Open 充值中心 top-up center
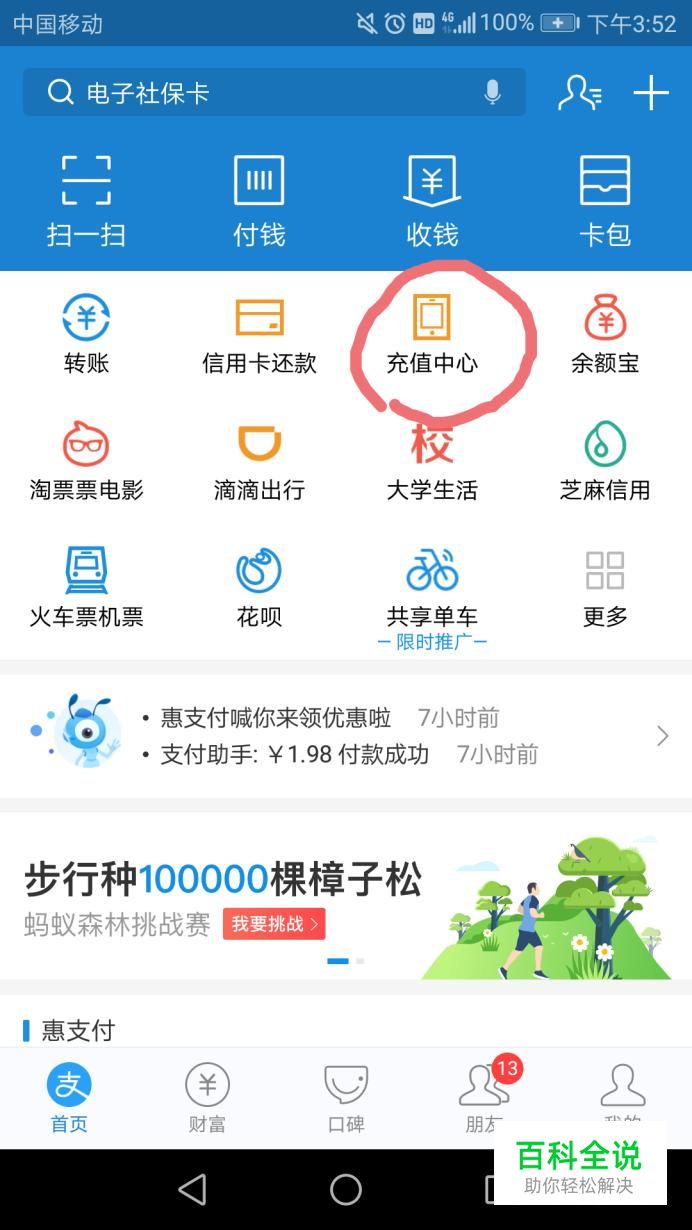 432,335
